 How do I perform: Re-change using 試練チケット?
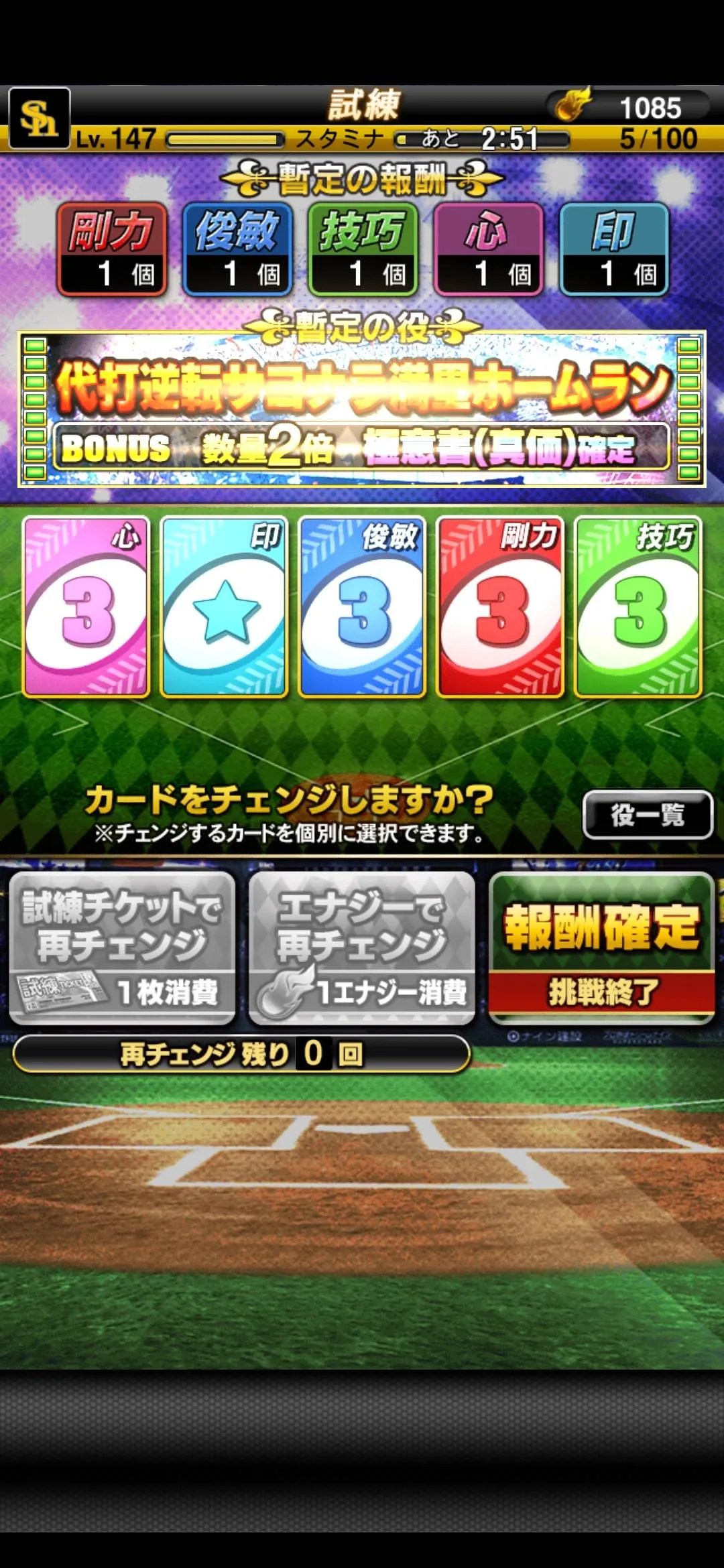(x=122, y=946)
